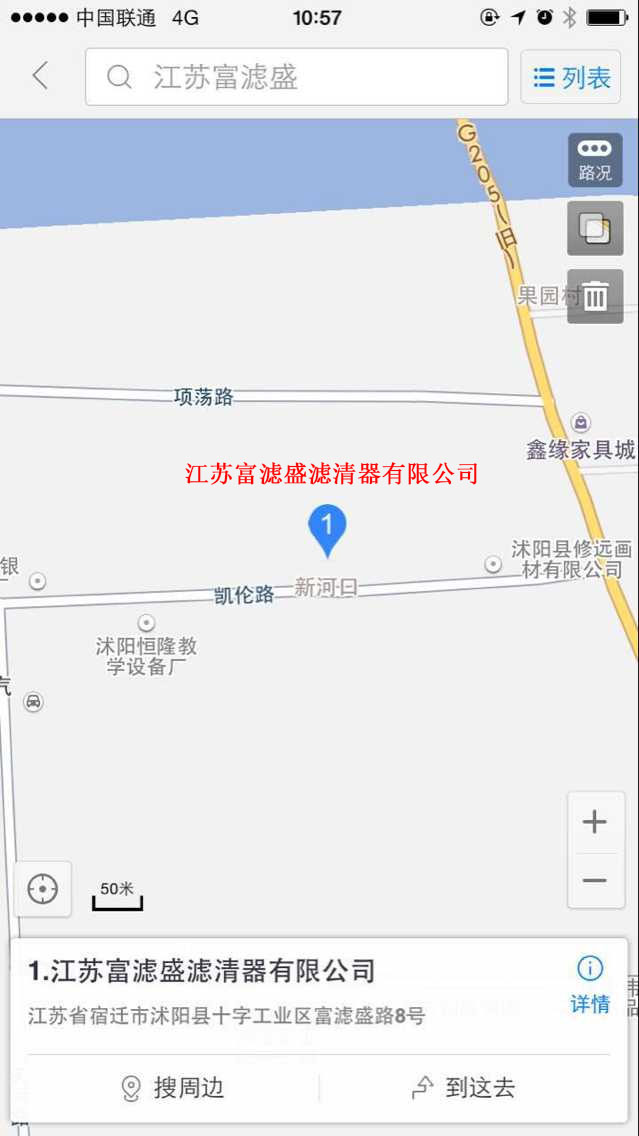
Task: Toggle the 路况 traffic layer
Action: click(x=595, y=160)
